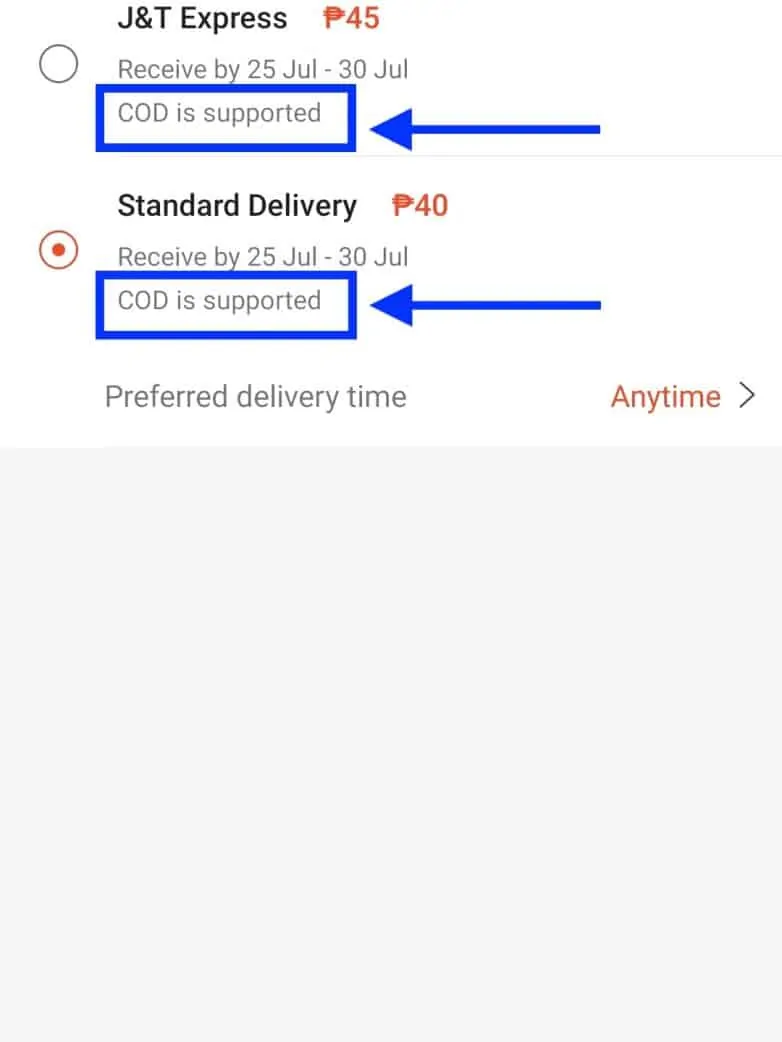Choose the Standard Delivery radio button
Image resolution: width=782 pixels, height=1042 pixels.
point(58,250)
